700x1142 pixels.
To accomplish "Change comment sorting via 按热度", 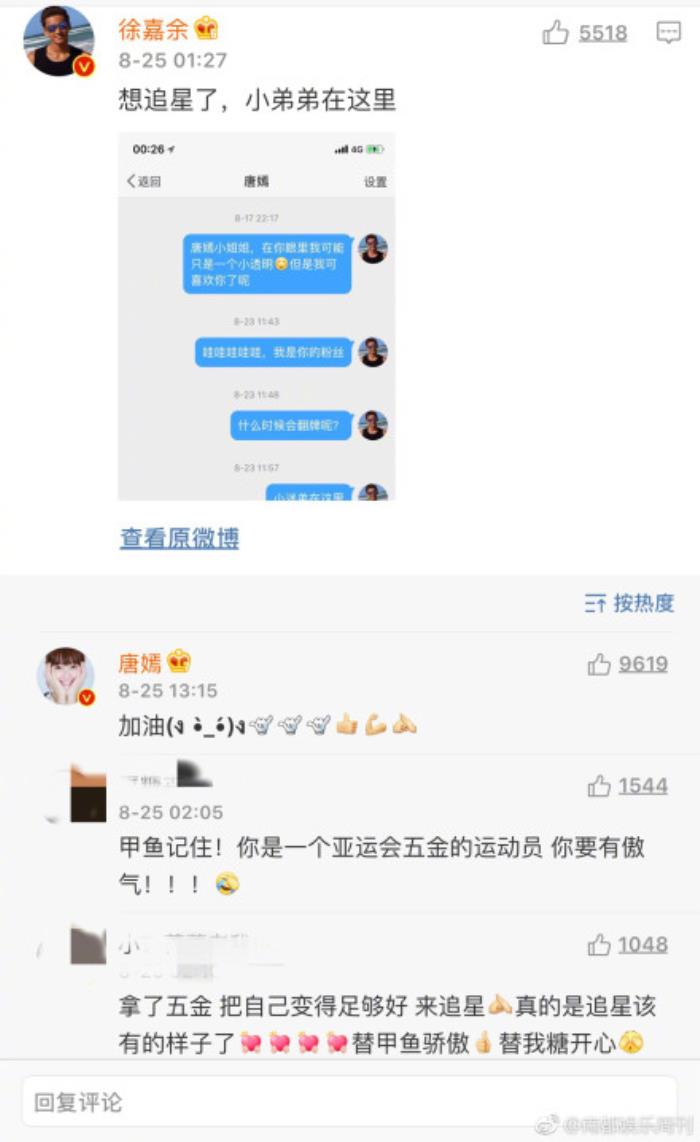I will 629,603.
